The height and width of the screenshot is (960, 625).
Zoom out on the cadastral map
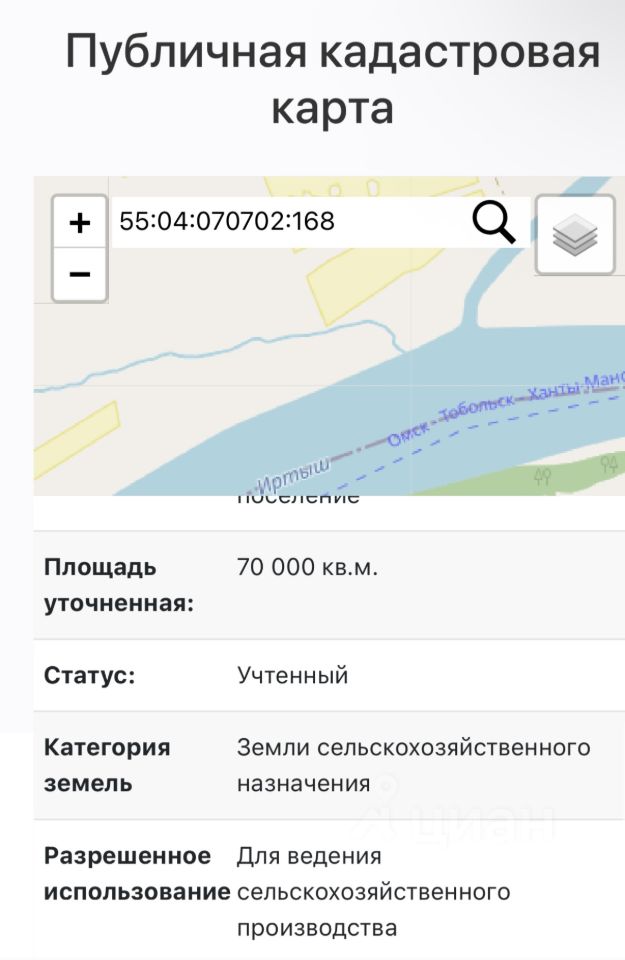pyautogui.click(x=79, y=274)
